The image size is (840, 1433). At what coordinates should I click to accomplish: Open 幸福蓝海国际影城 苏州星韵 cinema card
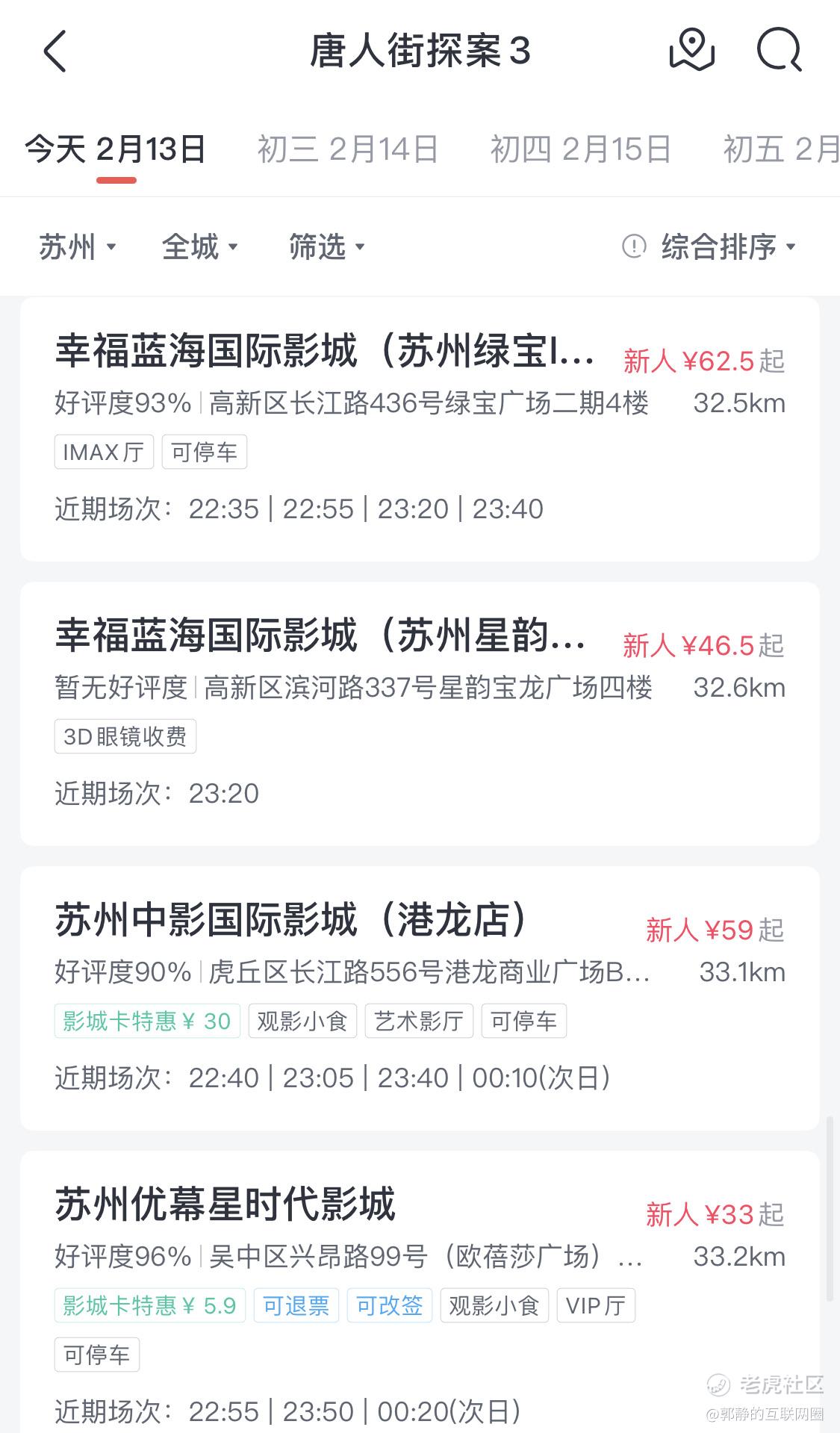(x=420, y=714)
